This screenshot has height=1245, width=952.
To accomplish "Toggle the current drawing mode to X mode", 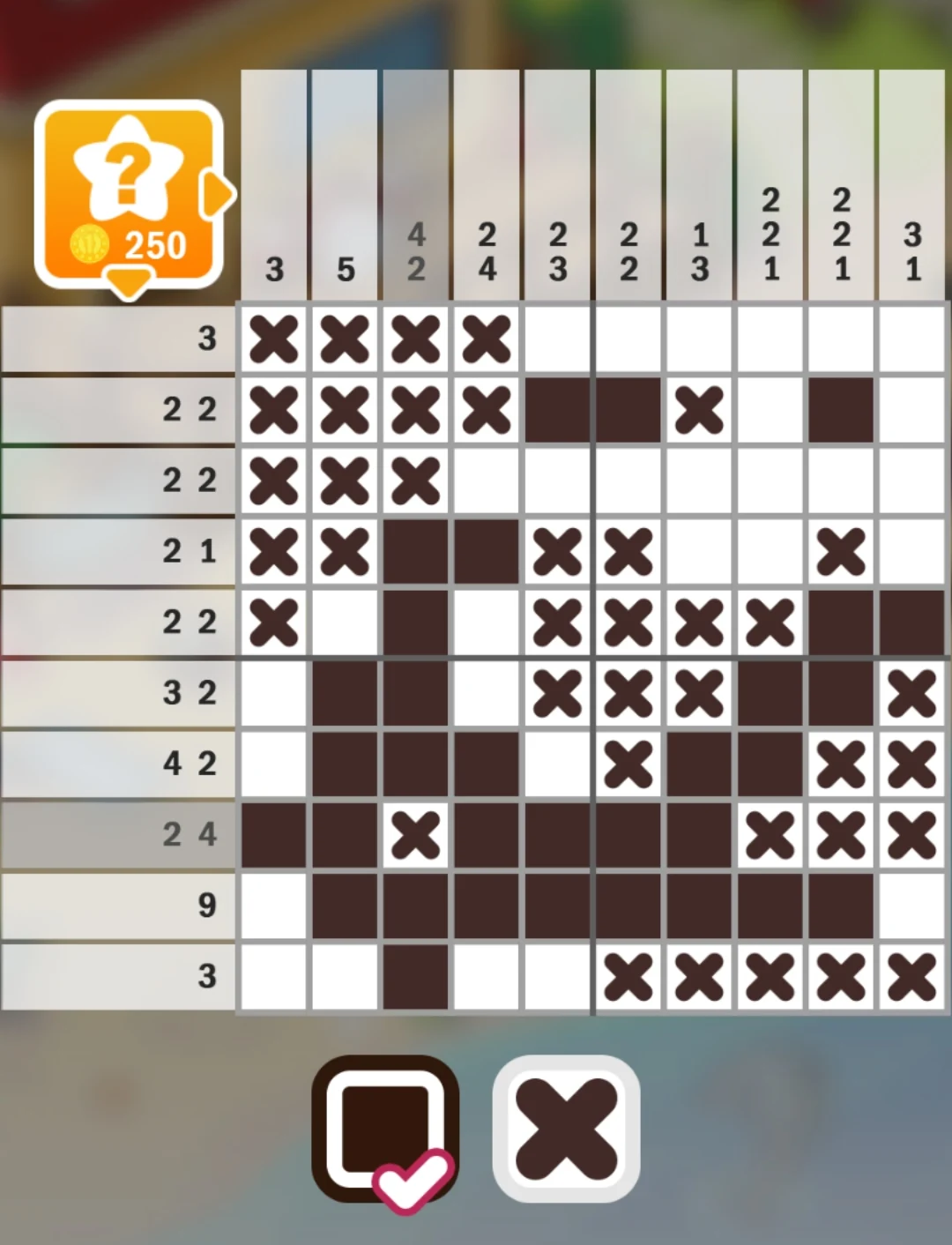I will (x=569, y=1129).
